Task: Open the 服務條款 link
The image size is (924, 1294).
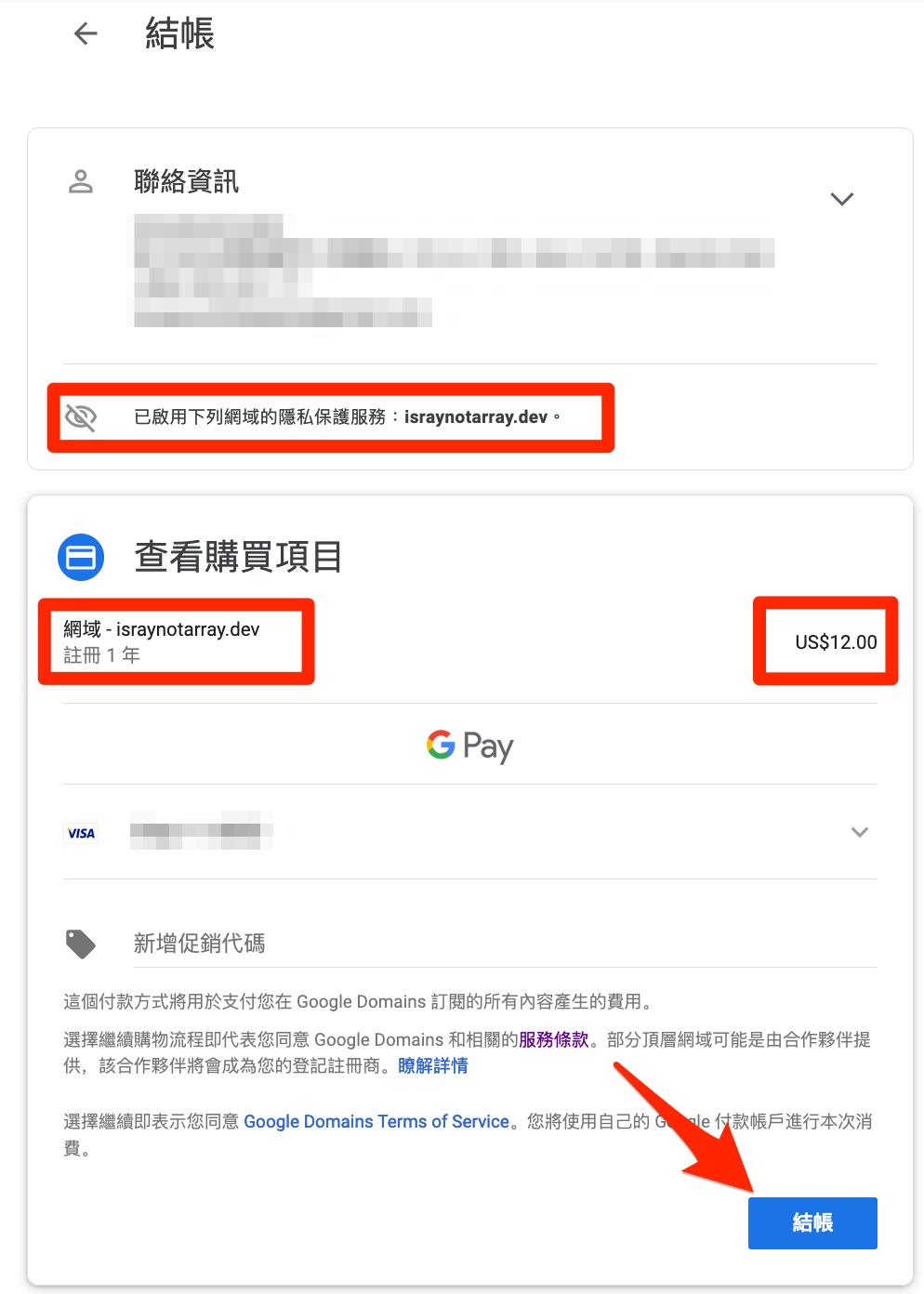Action: (553, 1039)
